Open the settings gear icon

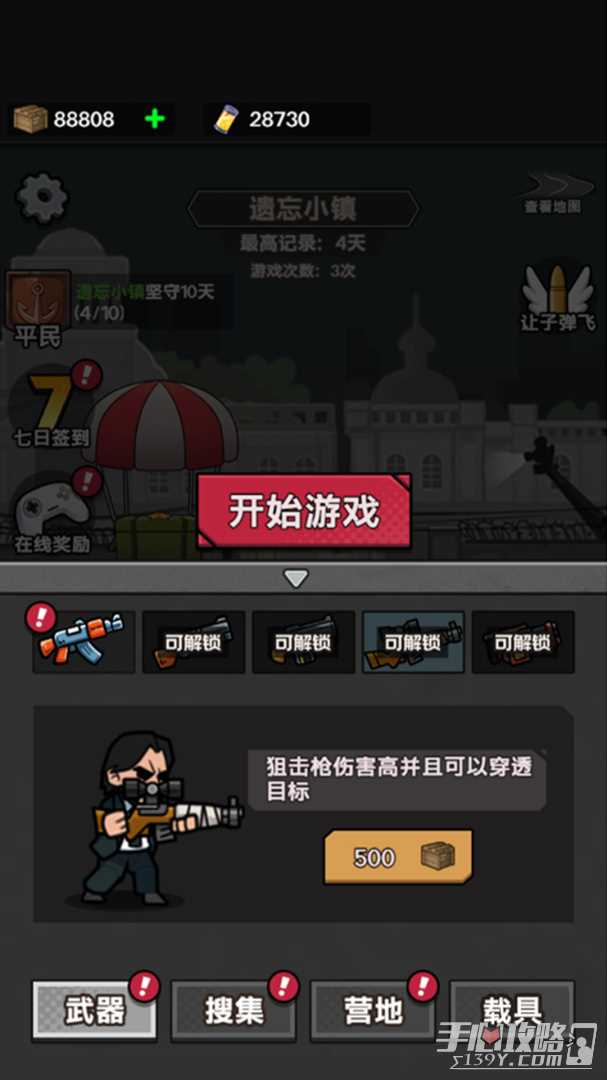(x=42, y=199)
